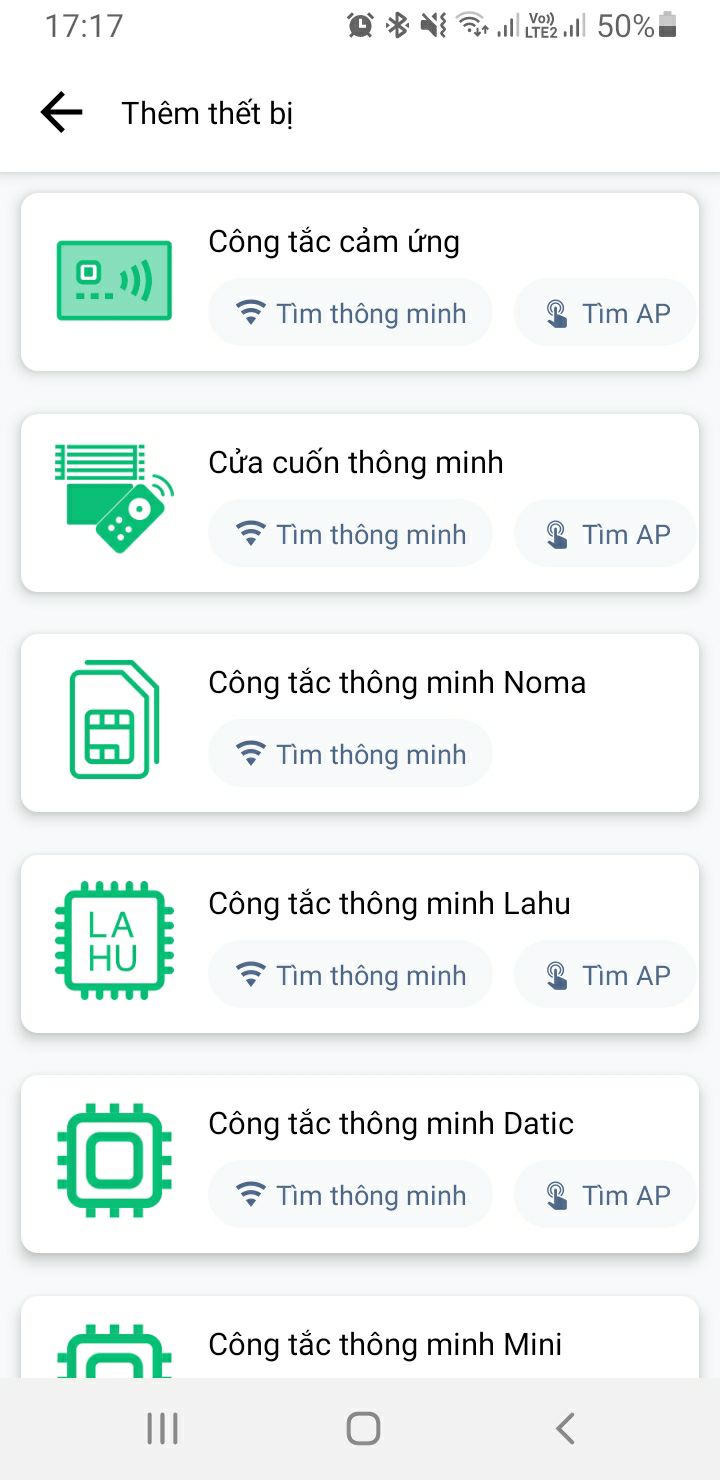Image resolution: width=720 pixels, height=1480 pixels.
Task: Tap the back arrow to leave Thêm thết bị
Action: (x=60, y=112)
